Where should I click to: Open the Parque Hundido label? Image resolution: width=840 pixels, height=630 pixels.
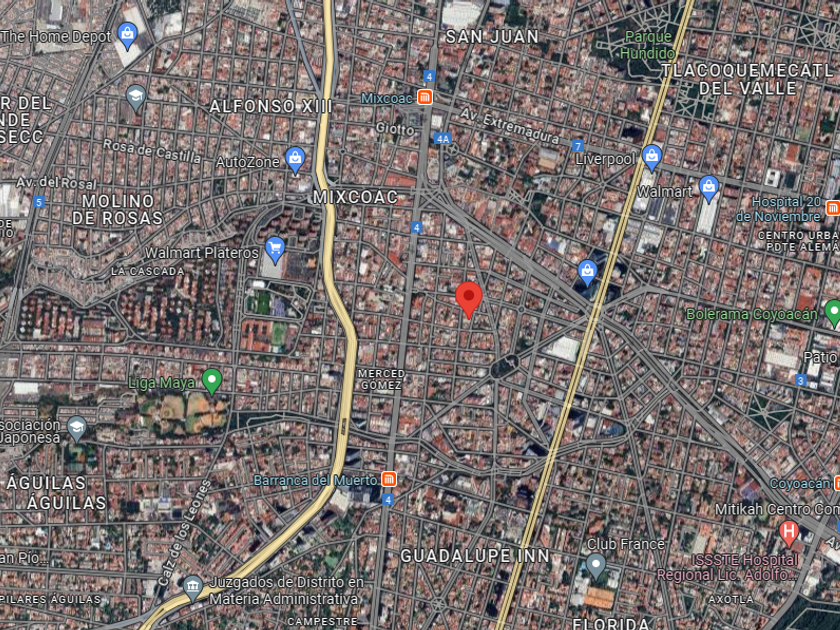646,45
